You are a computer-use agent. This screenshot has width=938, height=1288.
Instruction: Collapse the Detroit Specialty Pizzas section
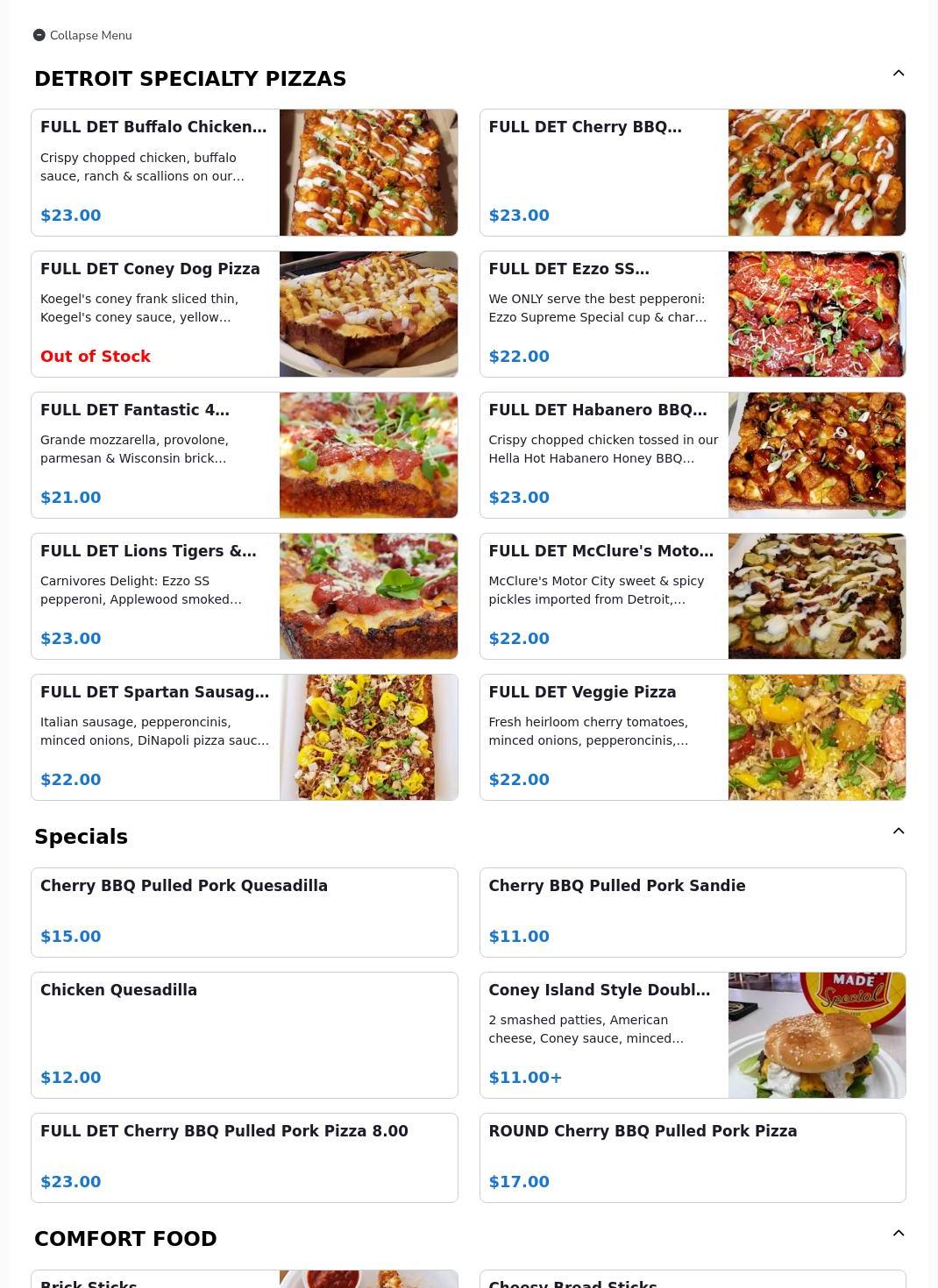[x=898, y=74]
